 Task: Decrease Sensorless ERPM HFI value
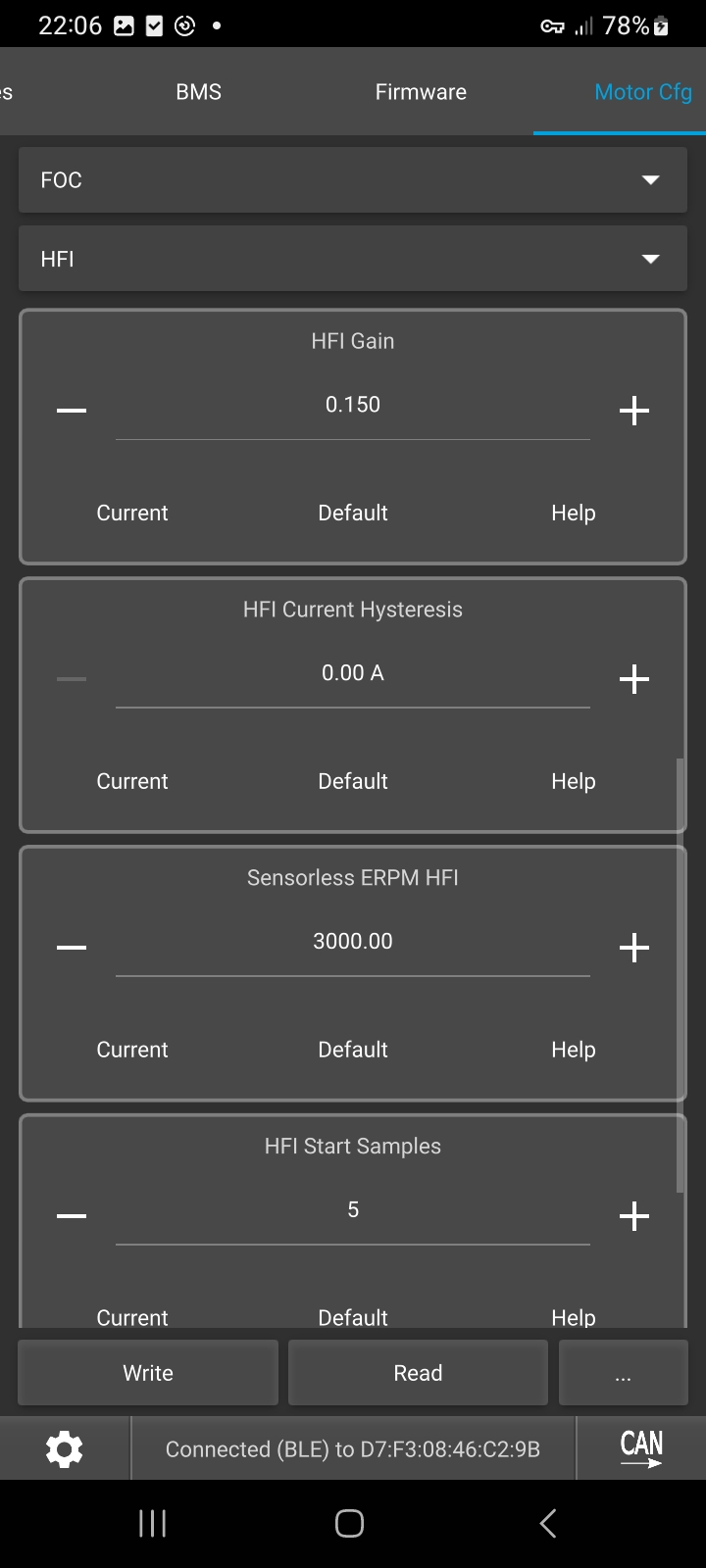[72, 948]
